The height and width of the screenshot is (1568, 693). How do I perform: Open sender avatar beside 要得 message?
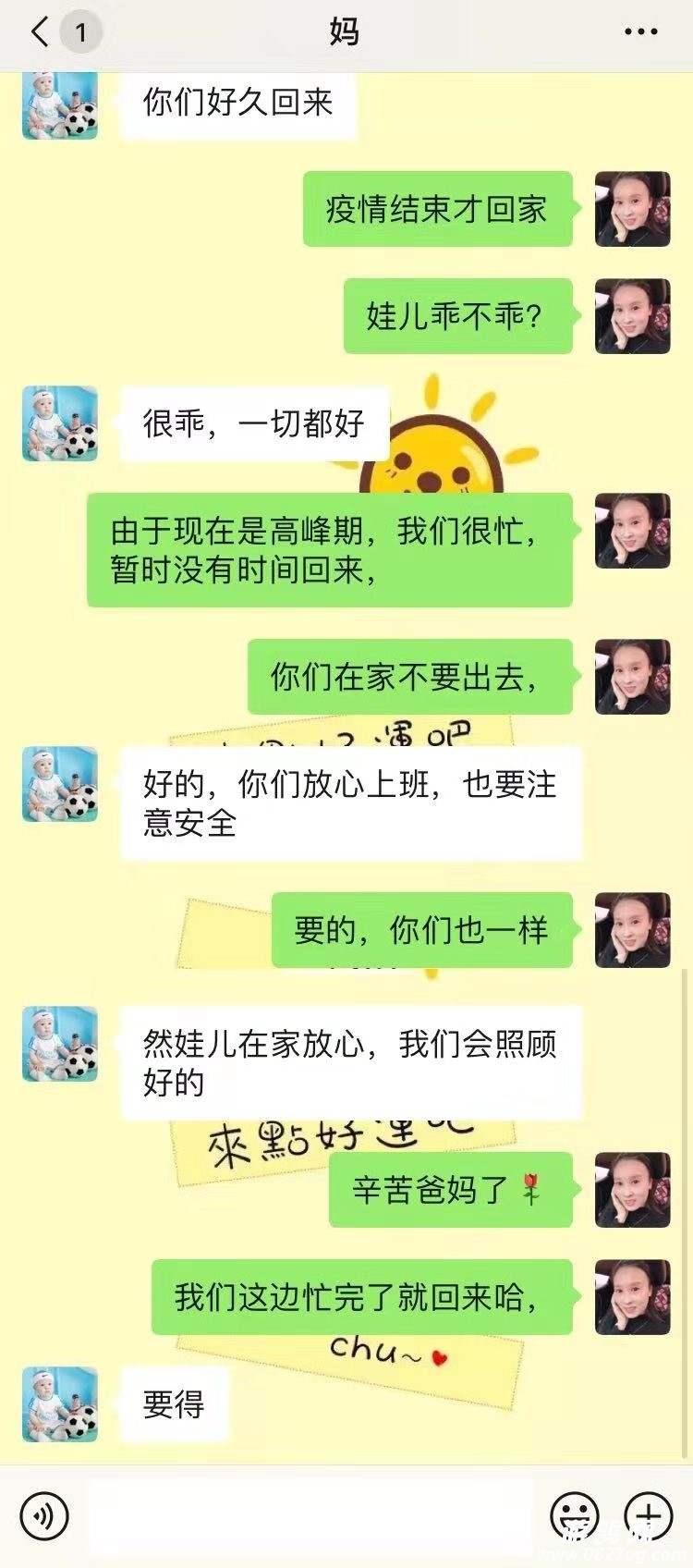[x=60, y=1404]
